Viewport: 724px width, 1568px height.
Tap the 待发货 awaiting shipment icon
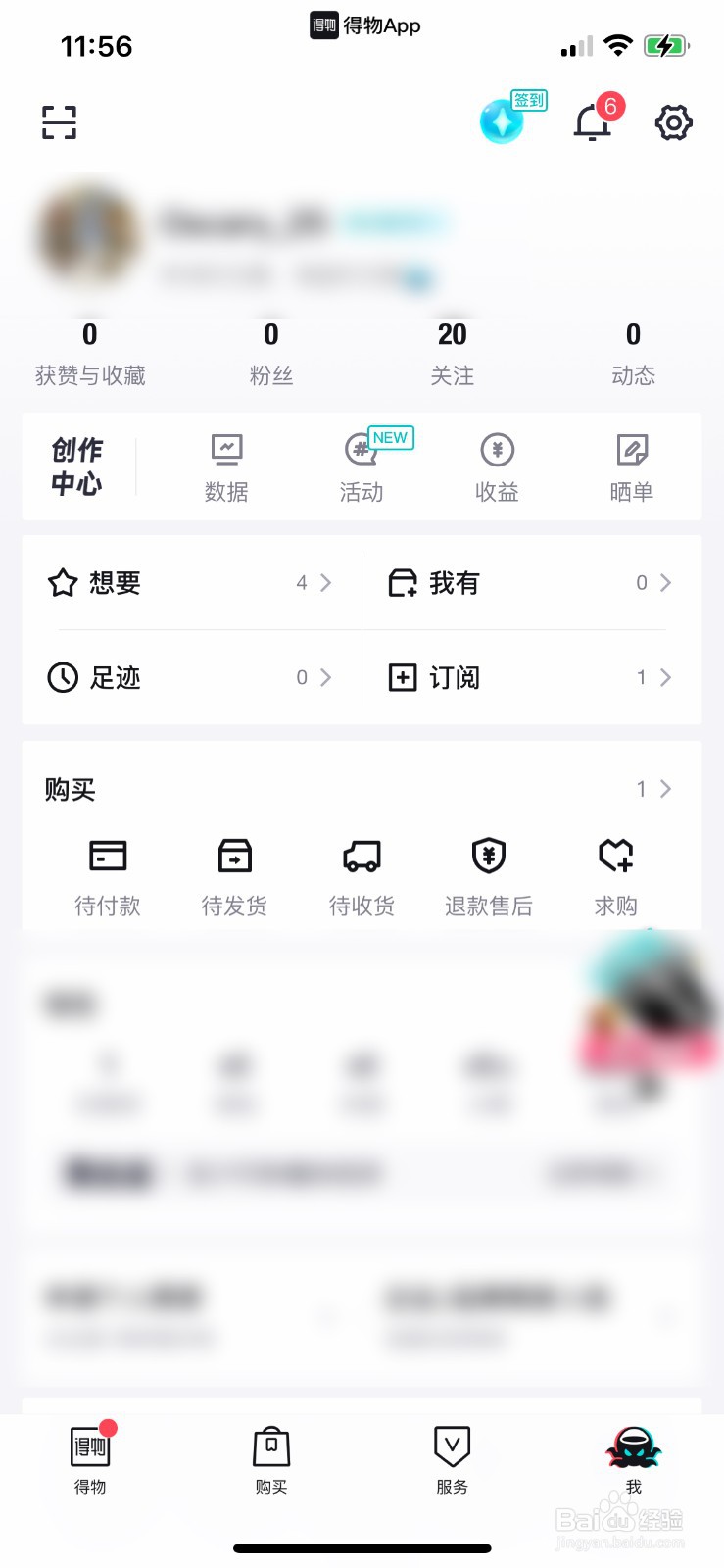point(234,874)
